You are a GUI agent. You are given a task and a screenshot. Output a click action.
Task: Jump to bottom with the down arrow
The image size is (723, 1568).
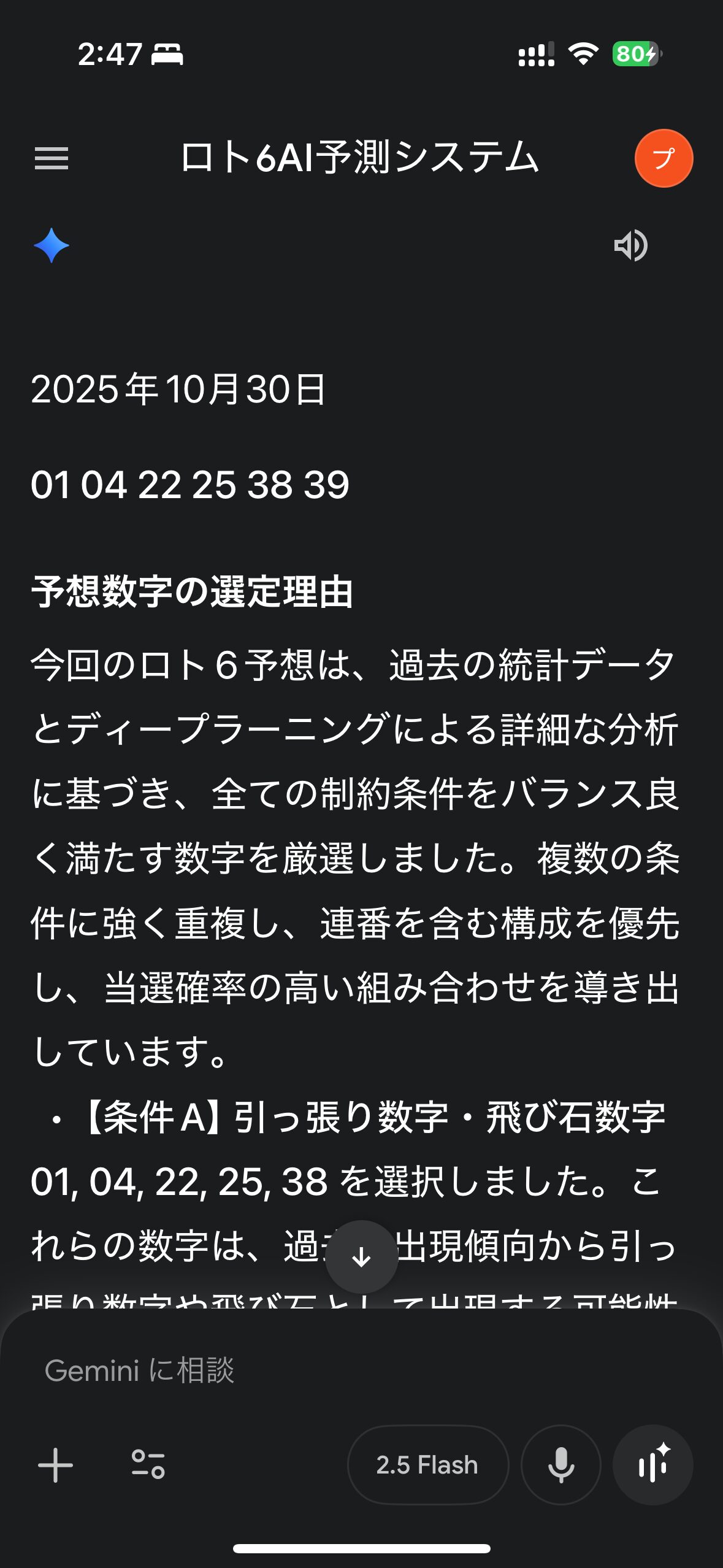coord(361,1257)
